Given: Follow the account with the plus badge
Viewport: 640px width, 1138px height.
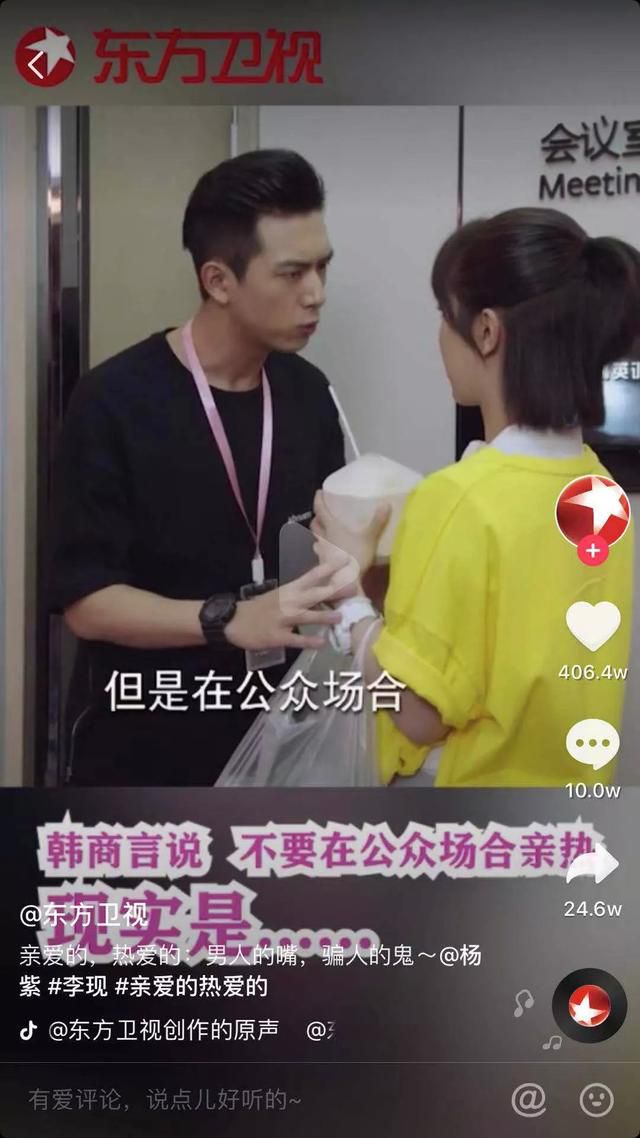Looking at the screenshot, I should (592, 552).
